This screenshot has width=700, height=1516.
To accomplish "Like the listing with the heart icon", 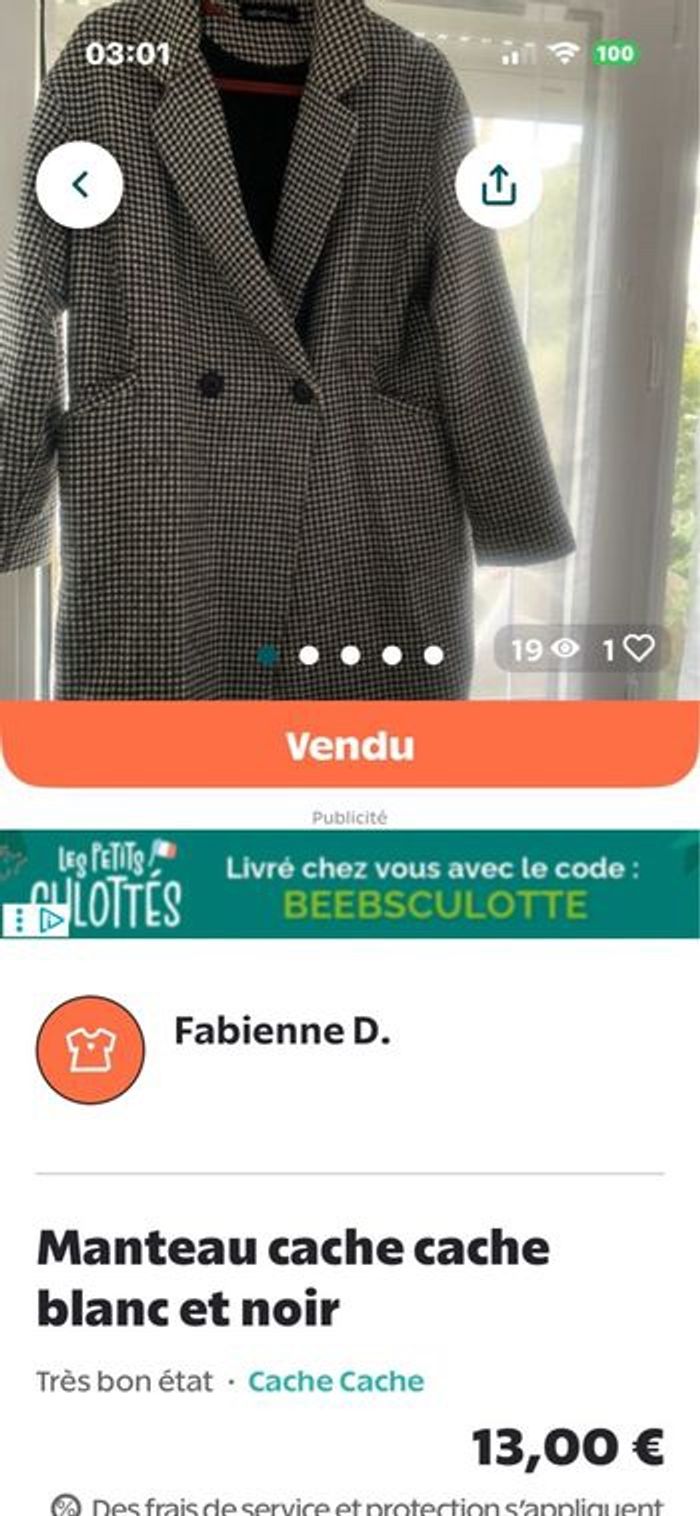I will point(639,649).
